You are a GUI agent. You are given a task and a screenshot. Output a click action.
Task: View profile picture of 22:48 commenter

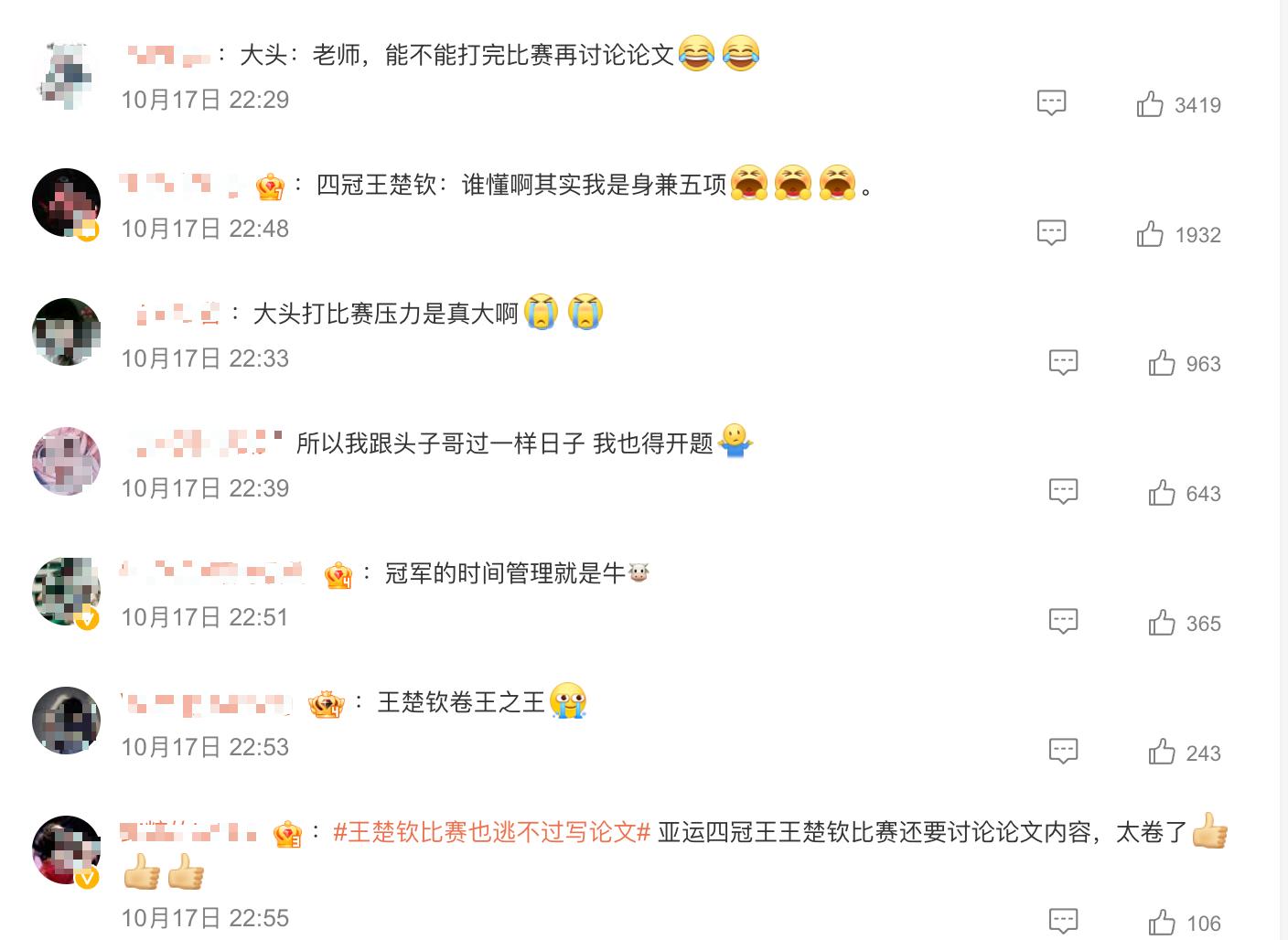pos(66,203)
